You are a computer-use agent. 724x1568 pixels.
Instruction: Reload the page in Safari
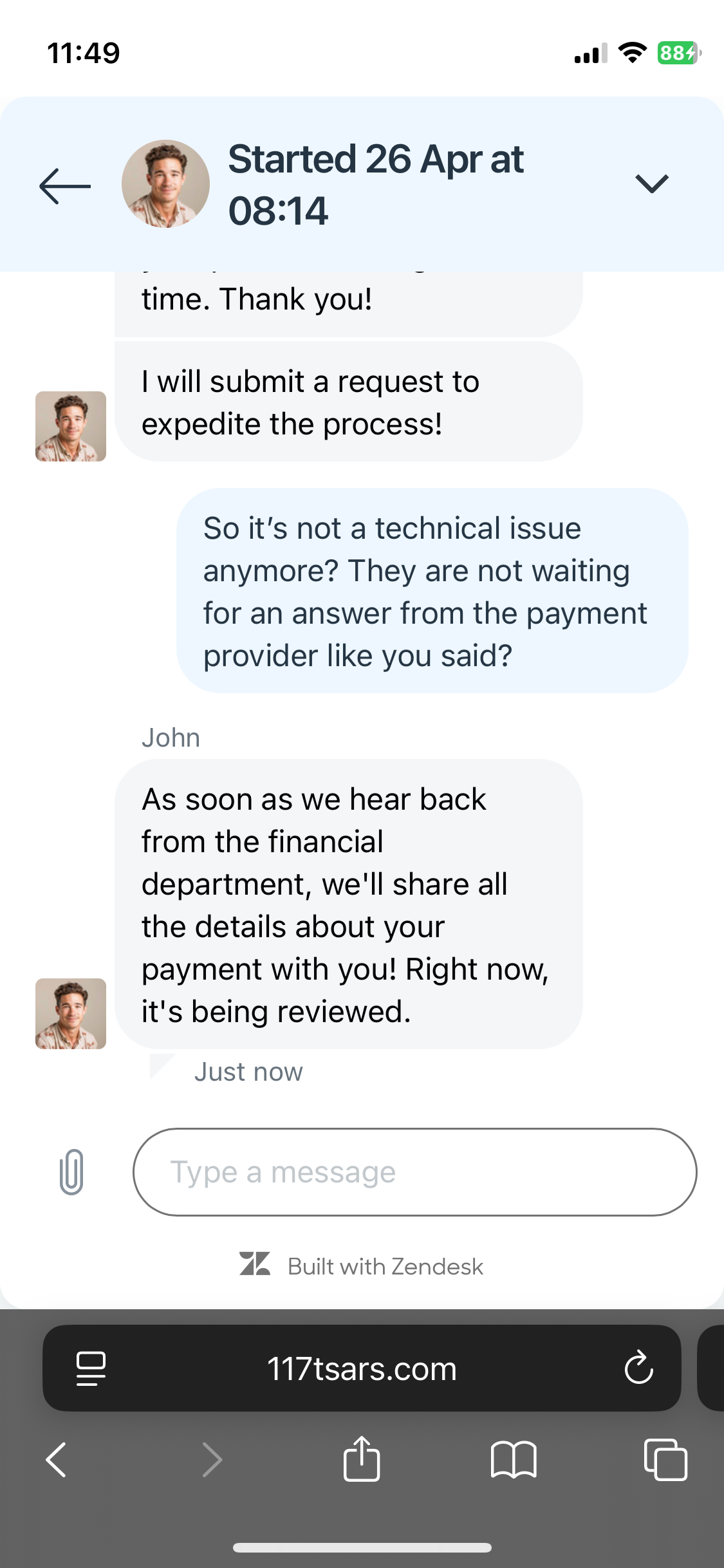(638, 1368)
